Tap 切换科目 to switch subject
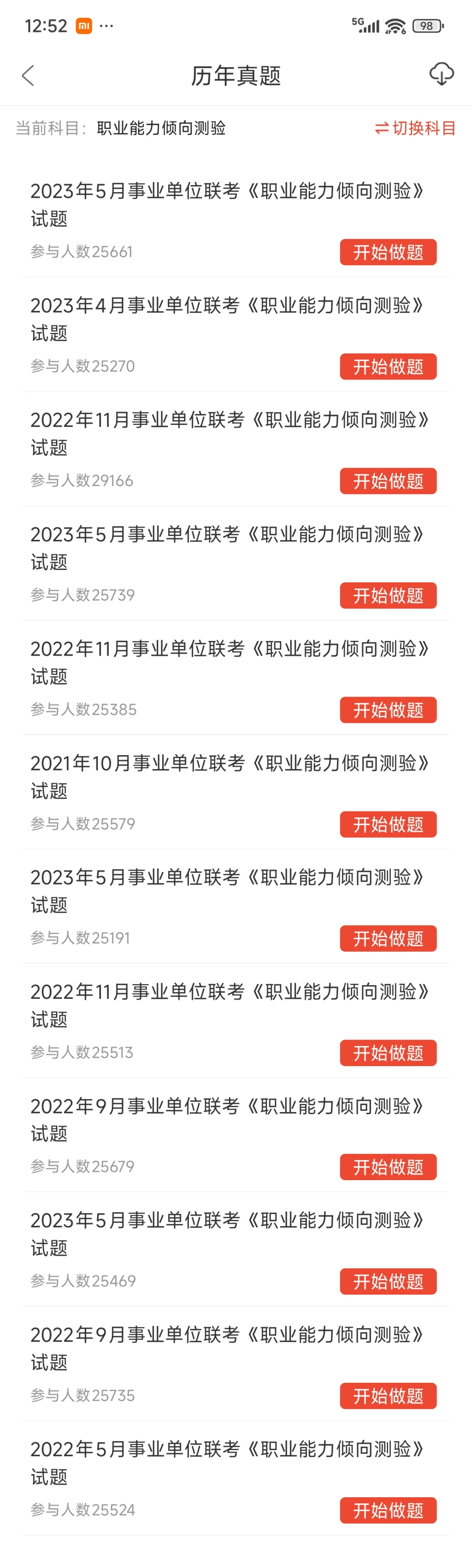The image size is (472, 1568). coord(415,128)
